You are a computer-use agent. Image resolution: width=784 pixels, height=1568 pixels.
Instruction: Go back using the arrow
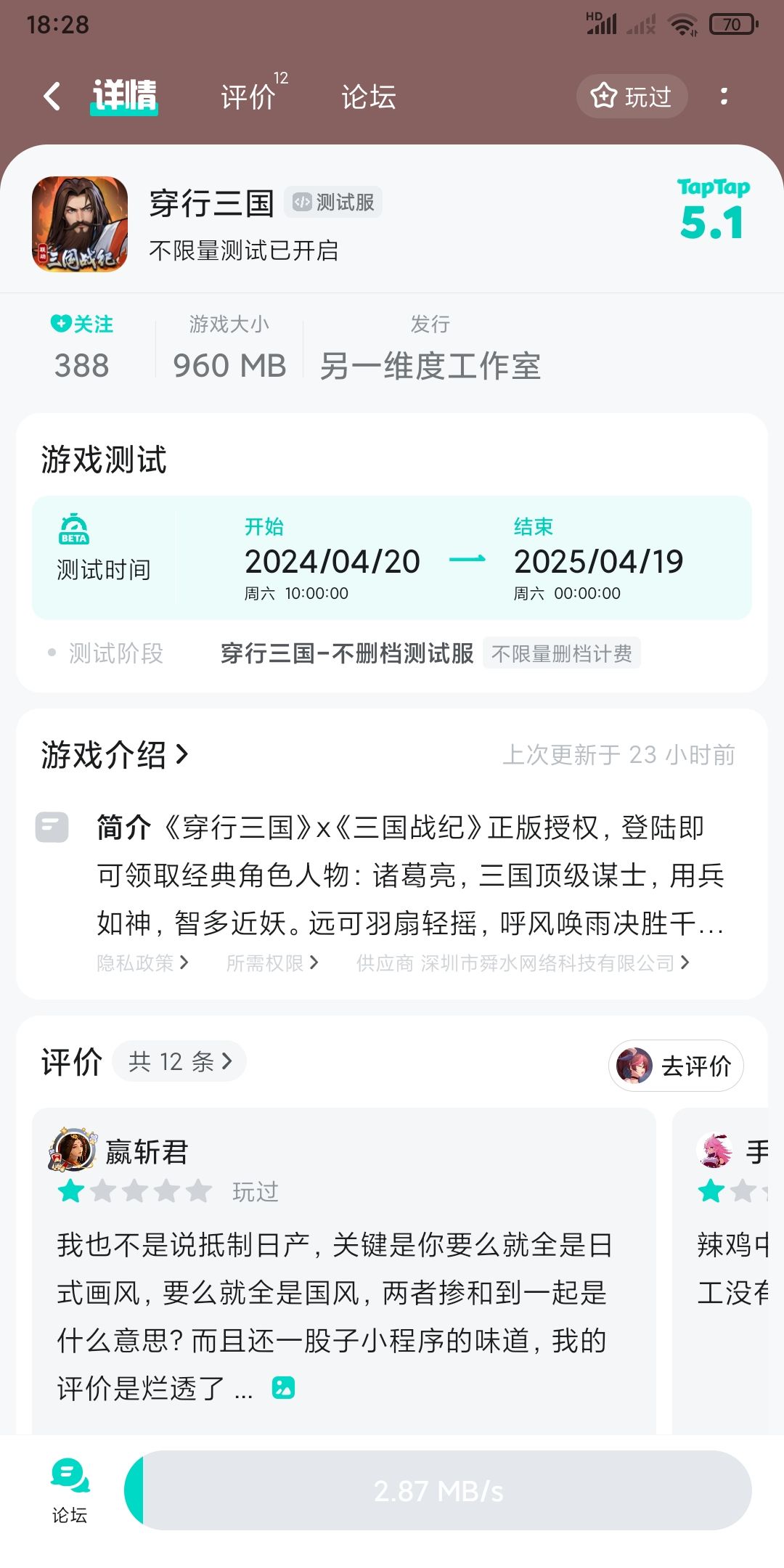pos(52,97)
